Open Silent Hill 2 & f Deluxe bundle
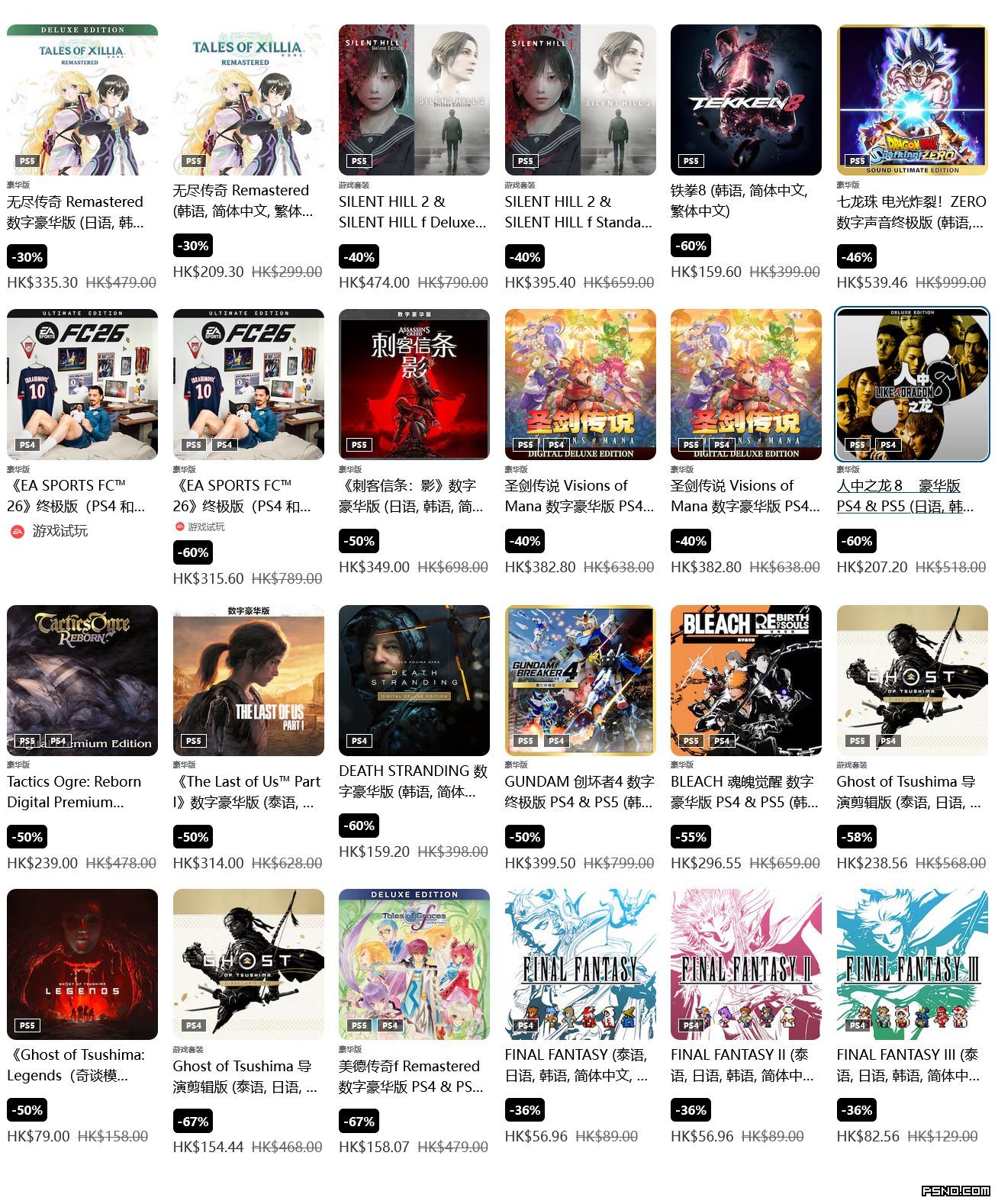This screenshot has width=998, height=1204. point(414,100)
